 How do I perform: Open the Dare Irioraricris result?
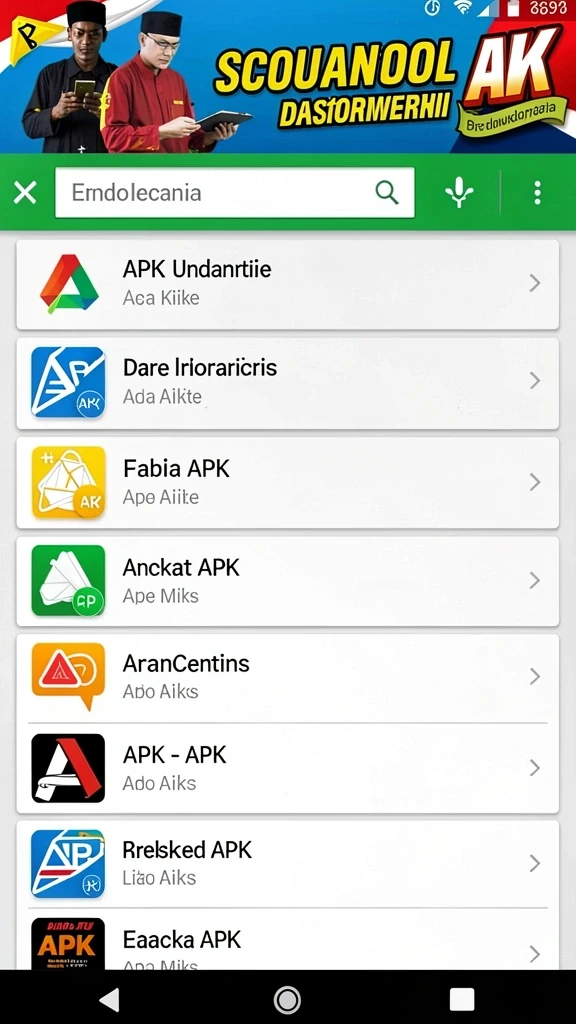(287, 383)
